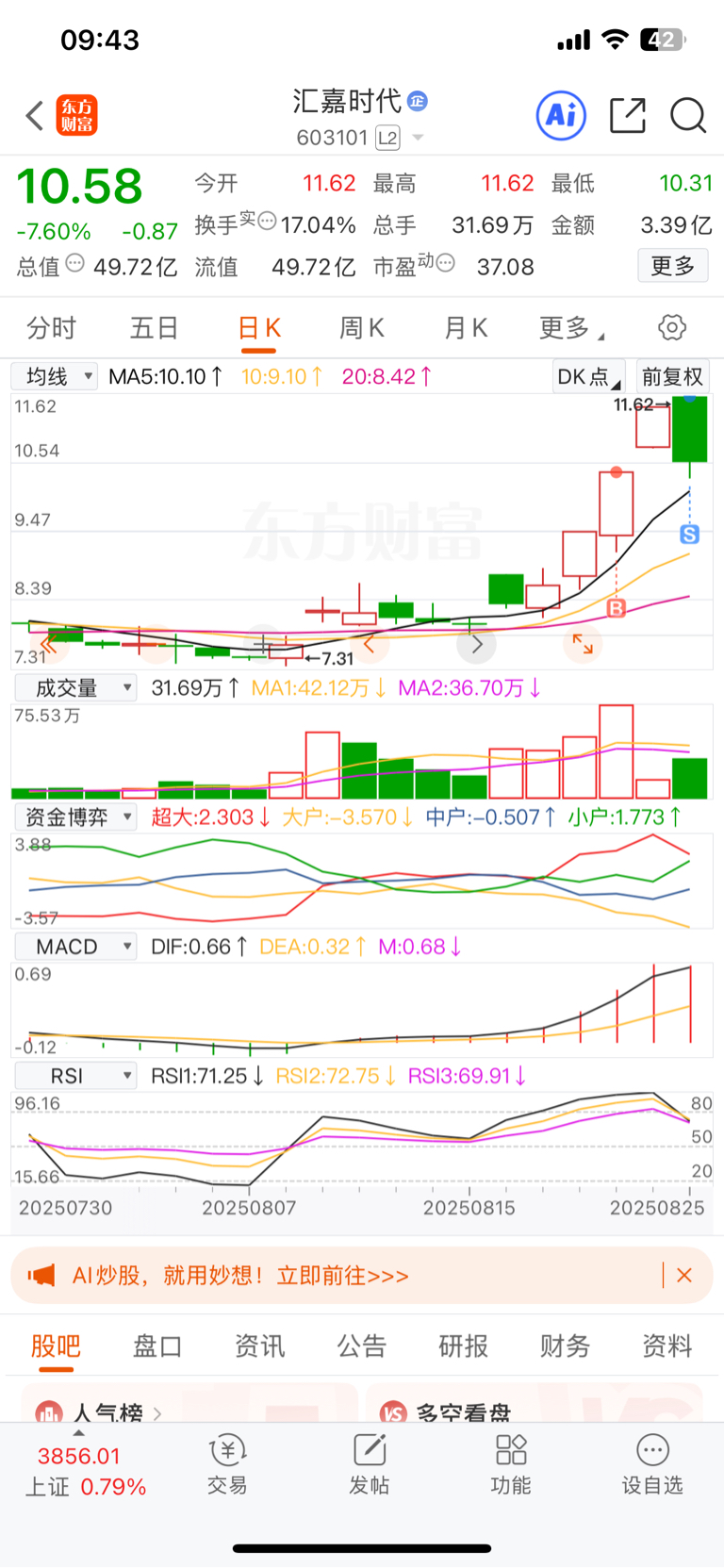The height and width of the screenshot is (1568, 724).
Task: Select the 月K chart tab
Action: coord(466,328)
